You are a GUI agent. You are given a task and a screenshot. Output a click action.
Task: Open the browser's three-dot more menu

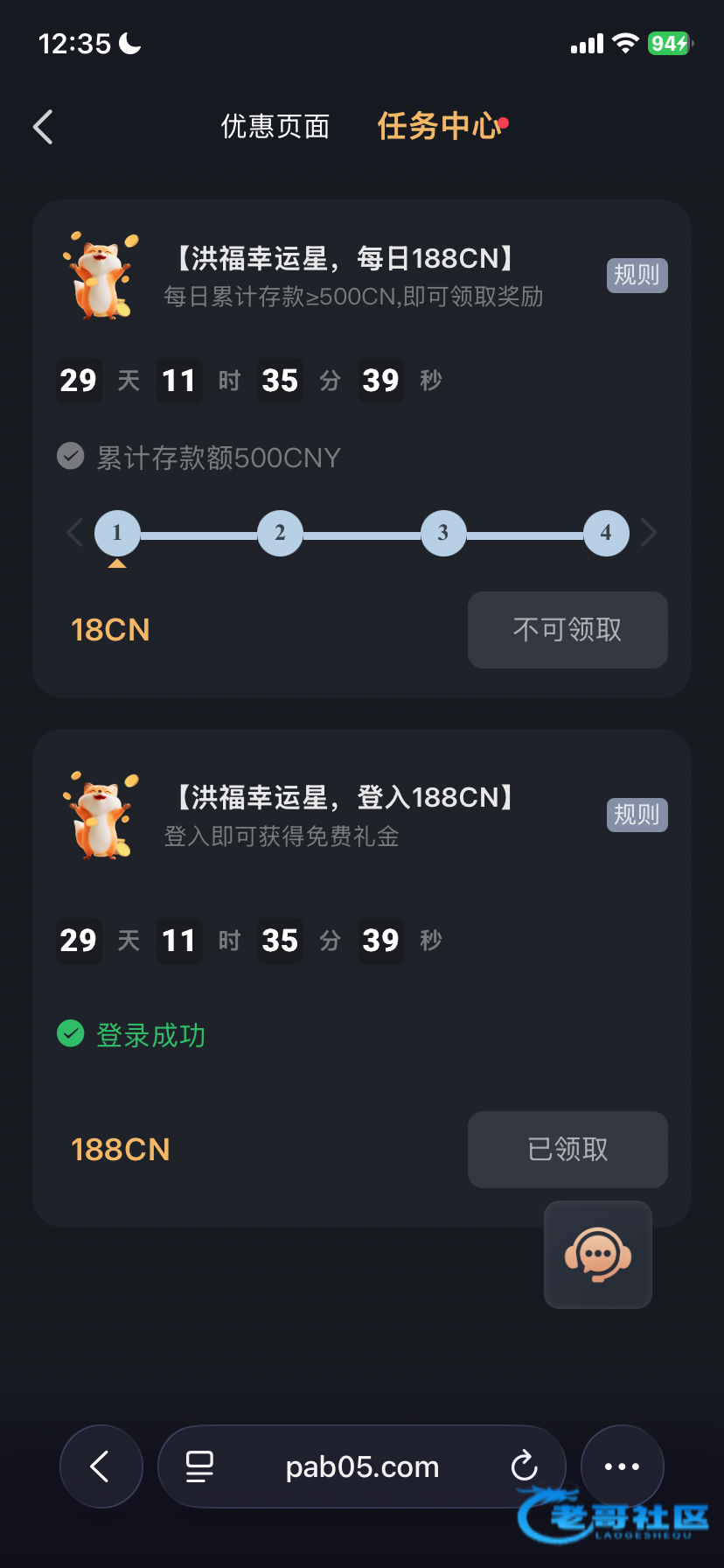622,1466
